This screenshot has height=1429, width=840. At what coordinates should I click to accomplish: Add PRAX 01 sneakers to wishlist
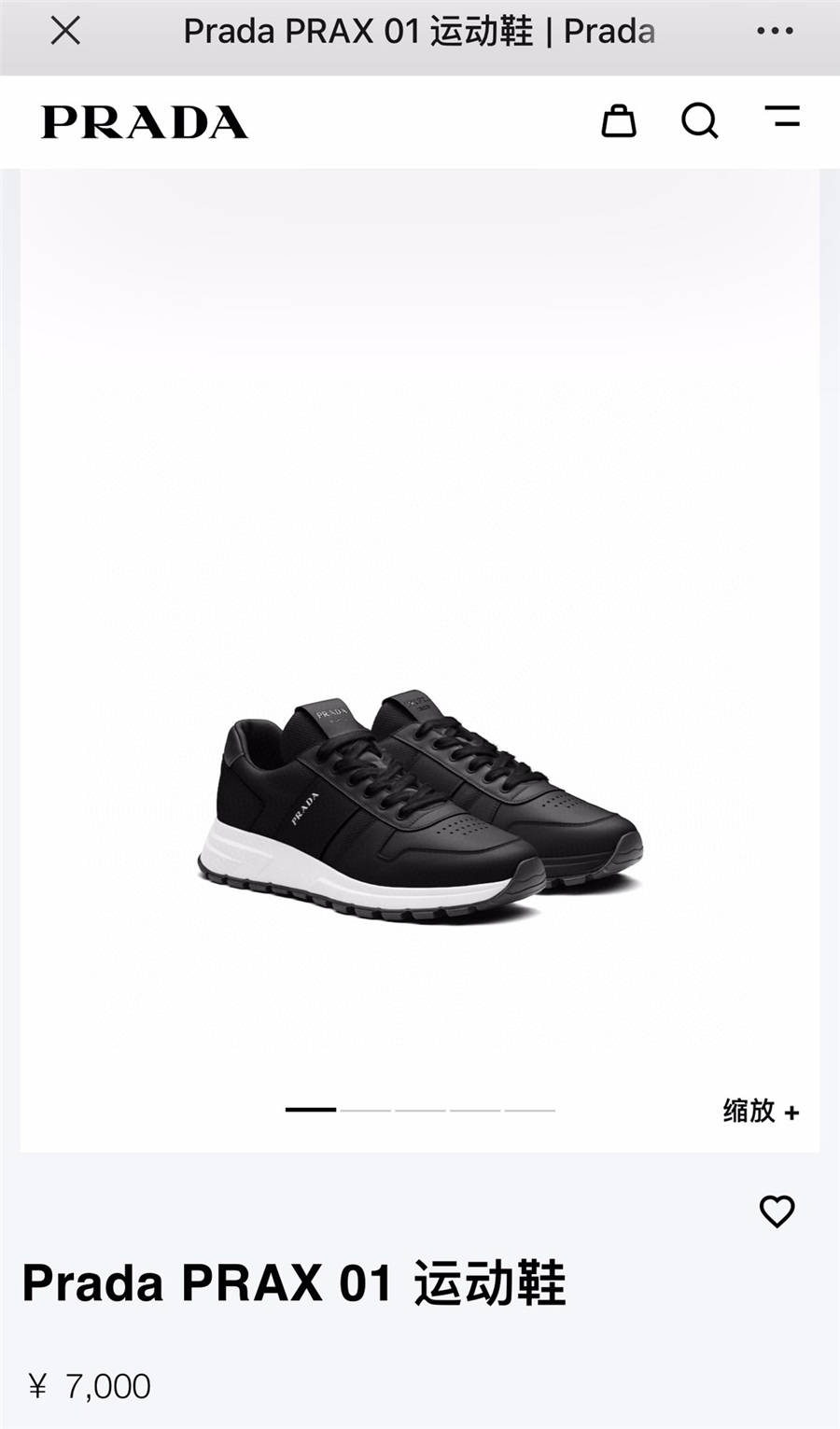(x=777, y=1212)
